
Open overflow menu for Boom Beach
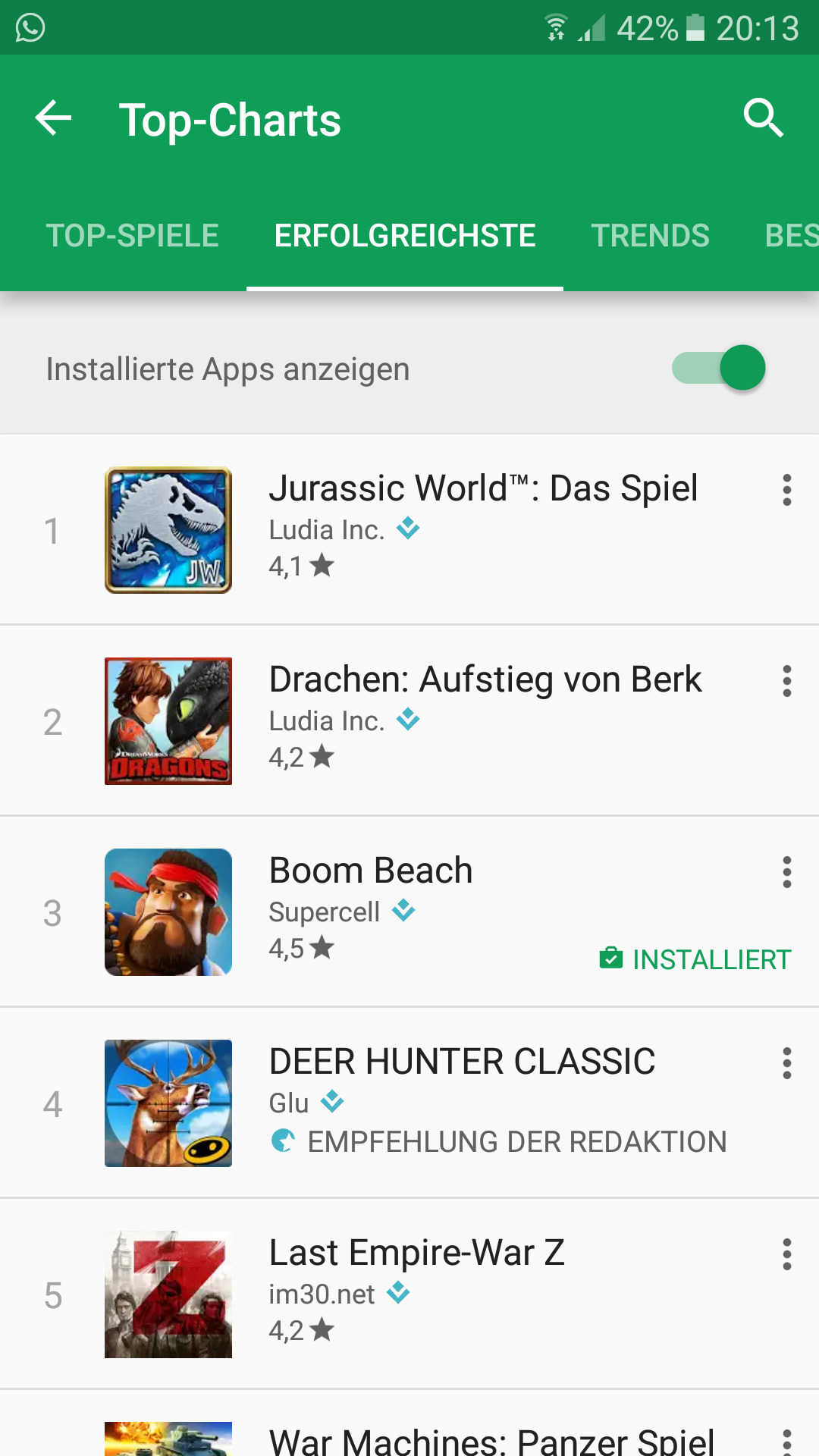coord(787,873)
